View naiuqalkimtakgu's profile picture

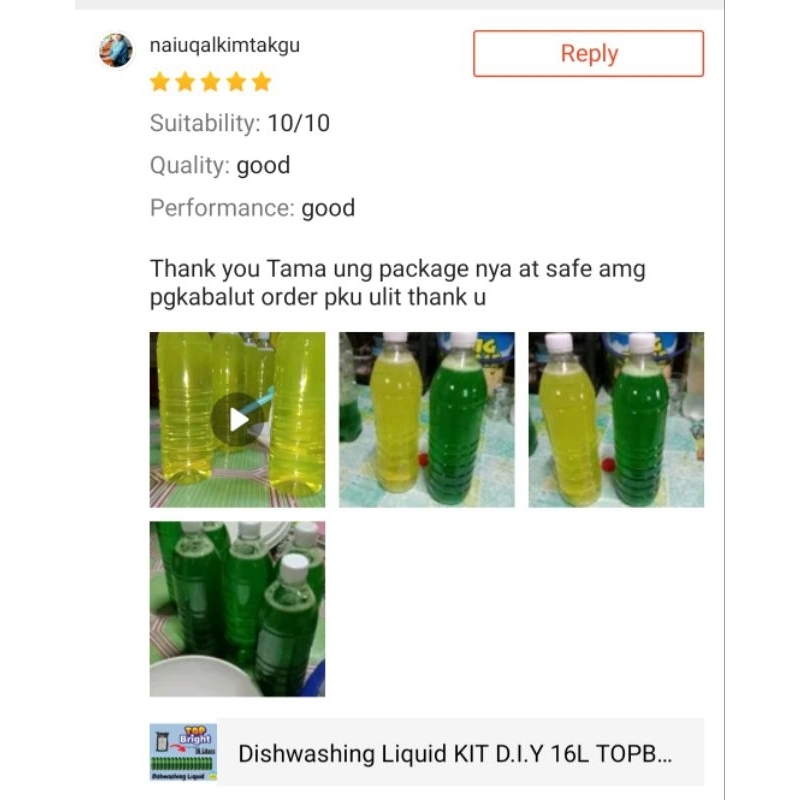tap(116, 50)
